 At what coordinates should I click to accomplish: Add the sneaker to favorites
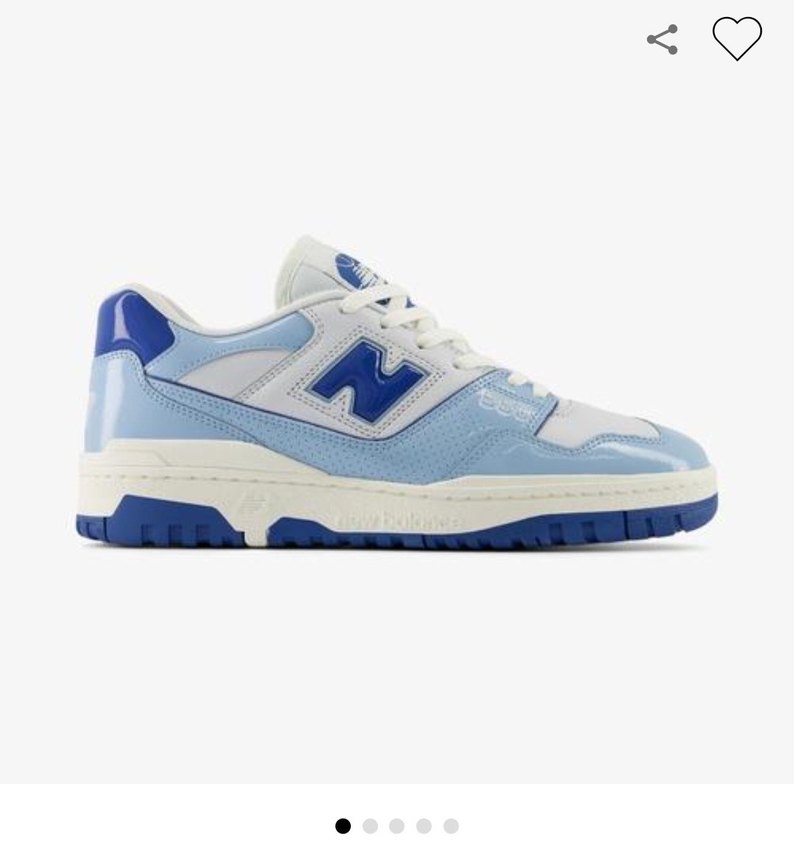(x=737, y=39)
